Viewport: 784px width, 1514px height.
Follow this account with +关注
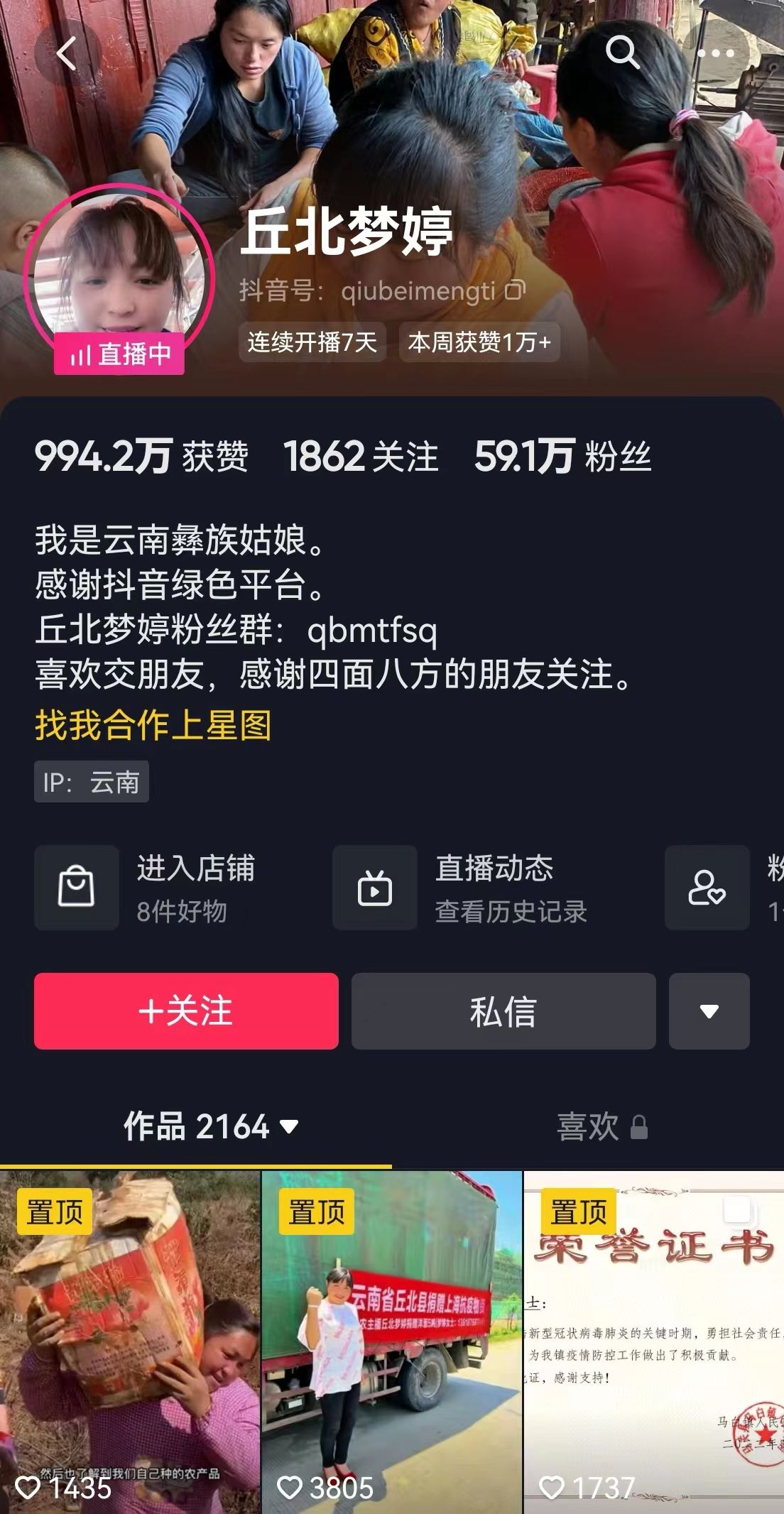(186, 1011)
